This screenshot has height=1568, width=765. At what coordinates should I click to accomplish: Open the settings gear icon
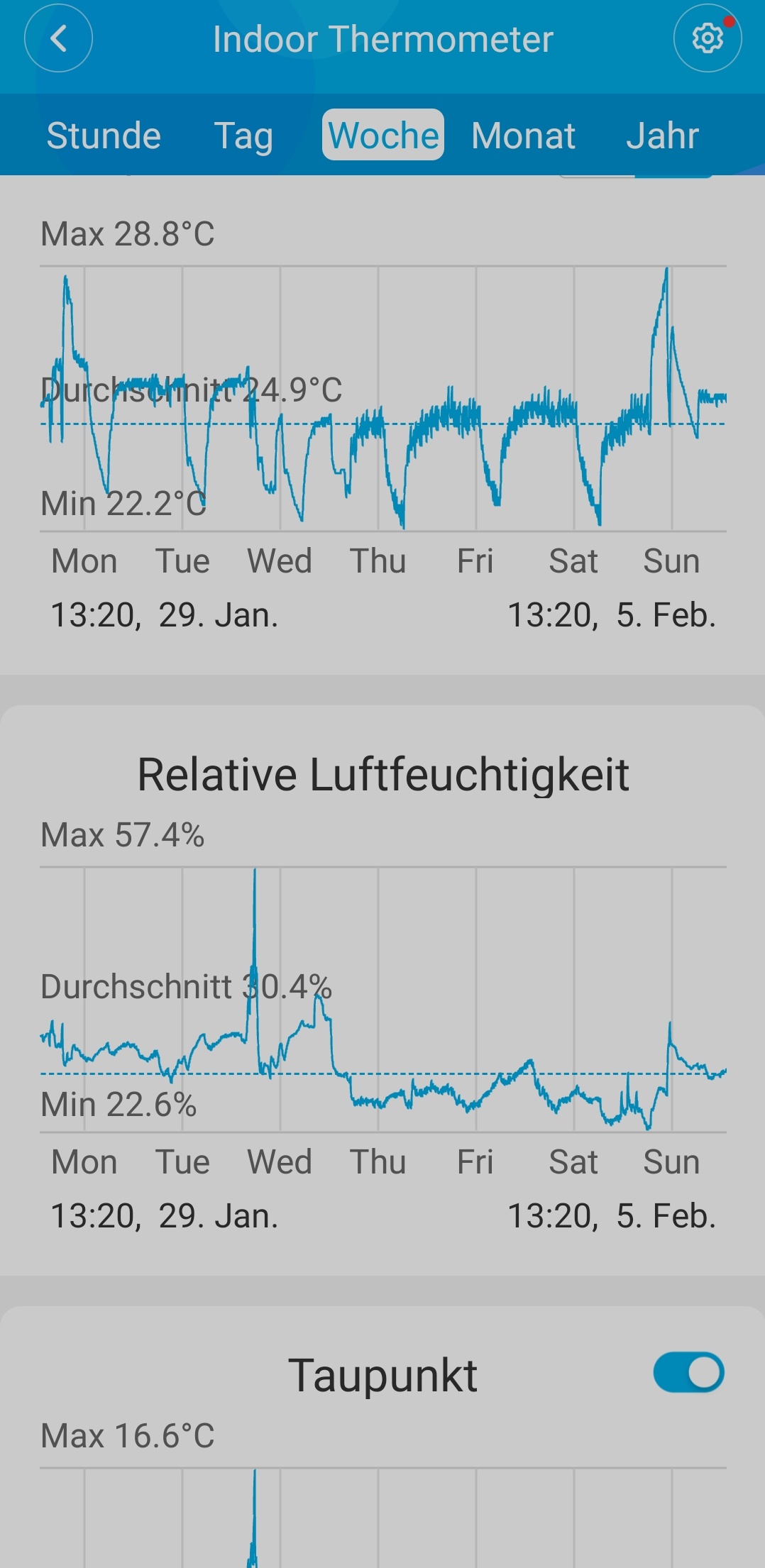click(707, 38)
